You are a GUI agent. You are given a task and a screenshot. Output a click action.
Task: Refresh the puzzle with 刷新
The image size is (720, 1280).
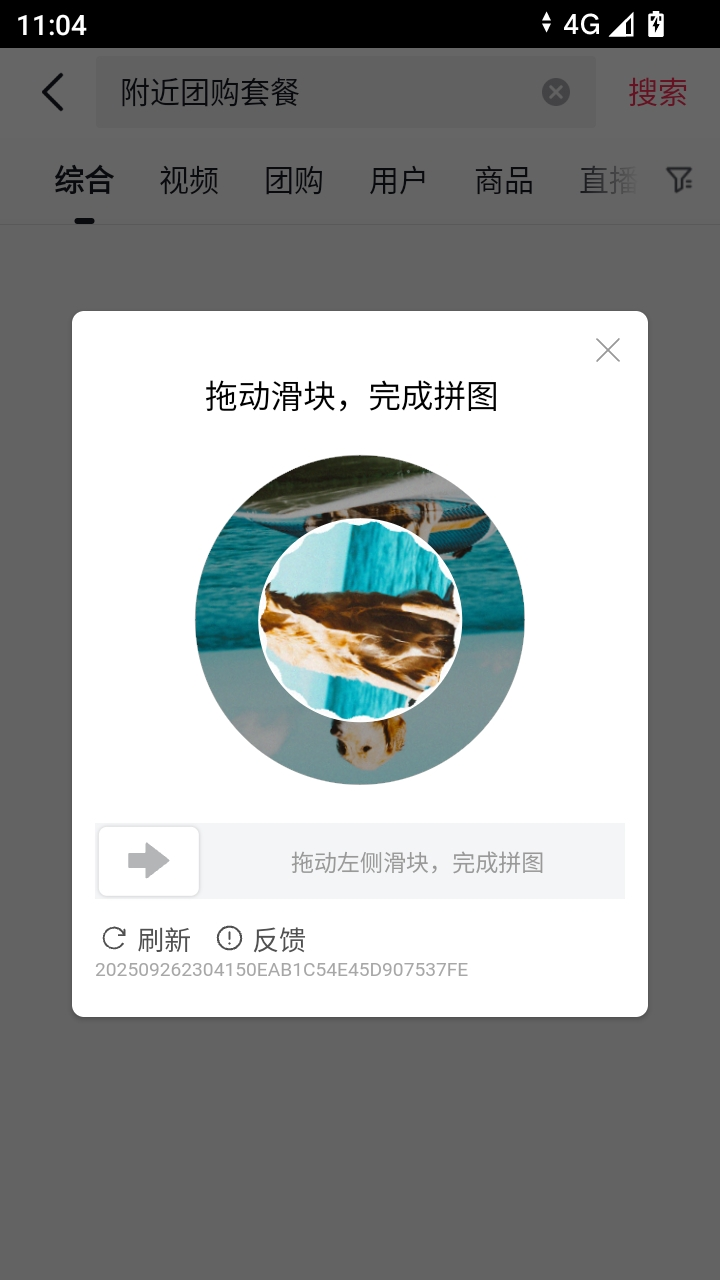point(146,939)
